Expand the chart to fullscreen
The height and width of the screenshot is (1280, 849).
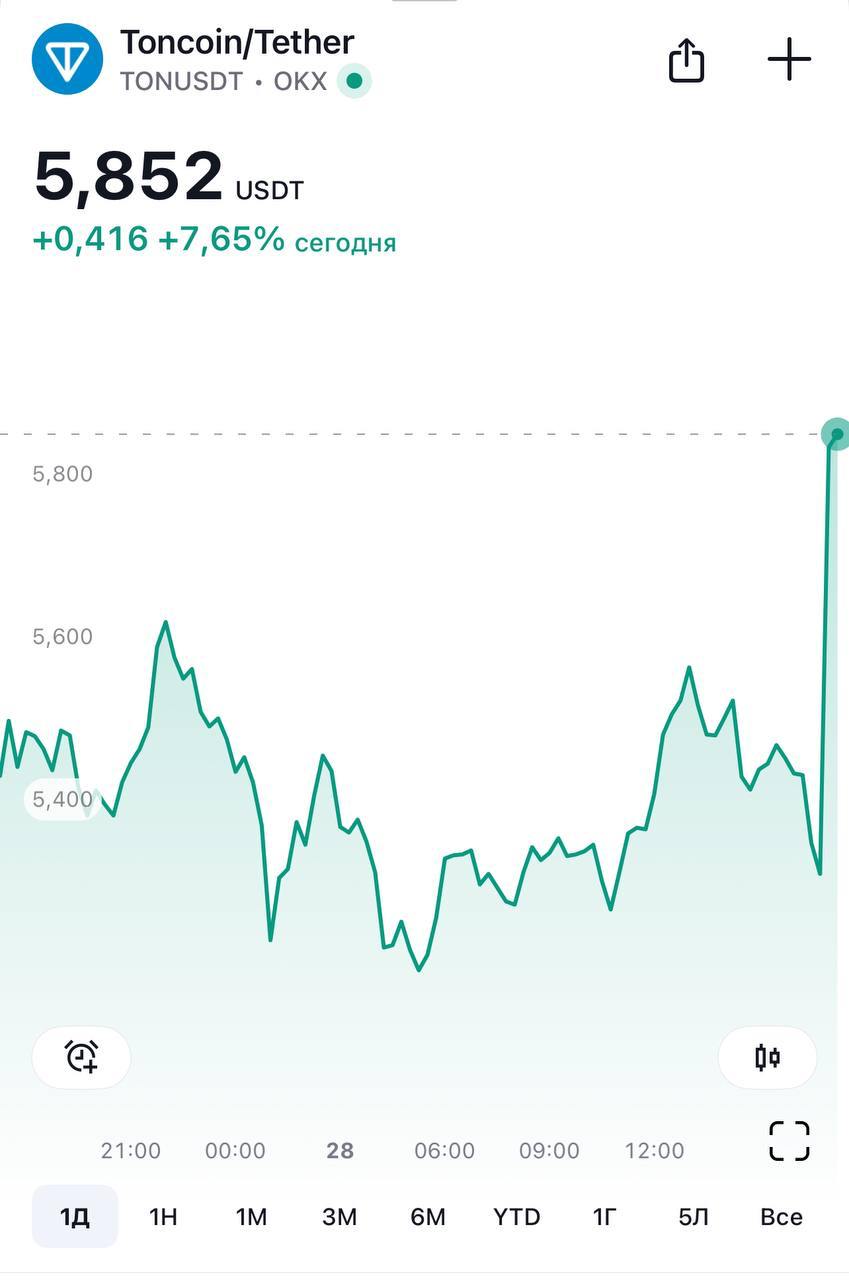pyautogui.click(x=788, y=1141)
